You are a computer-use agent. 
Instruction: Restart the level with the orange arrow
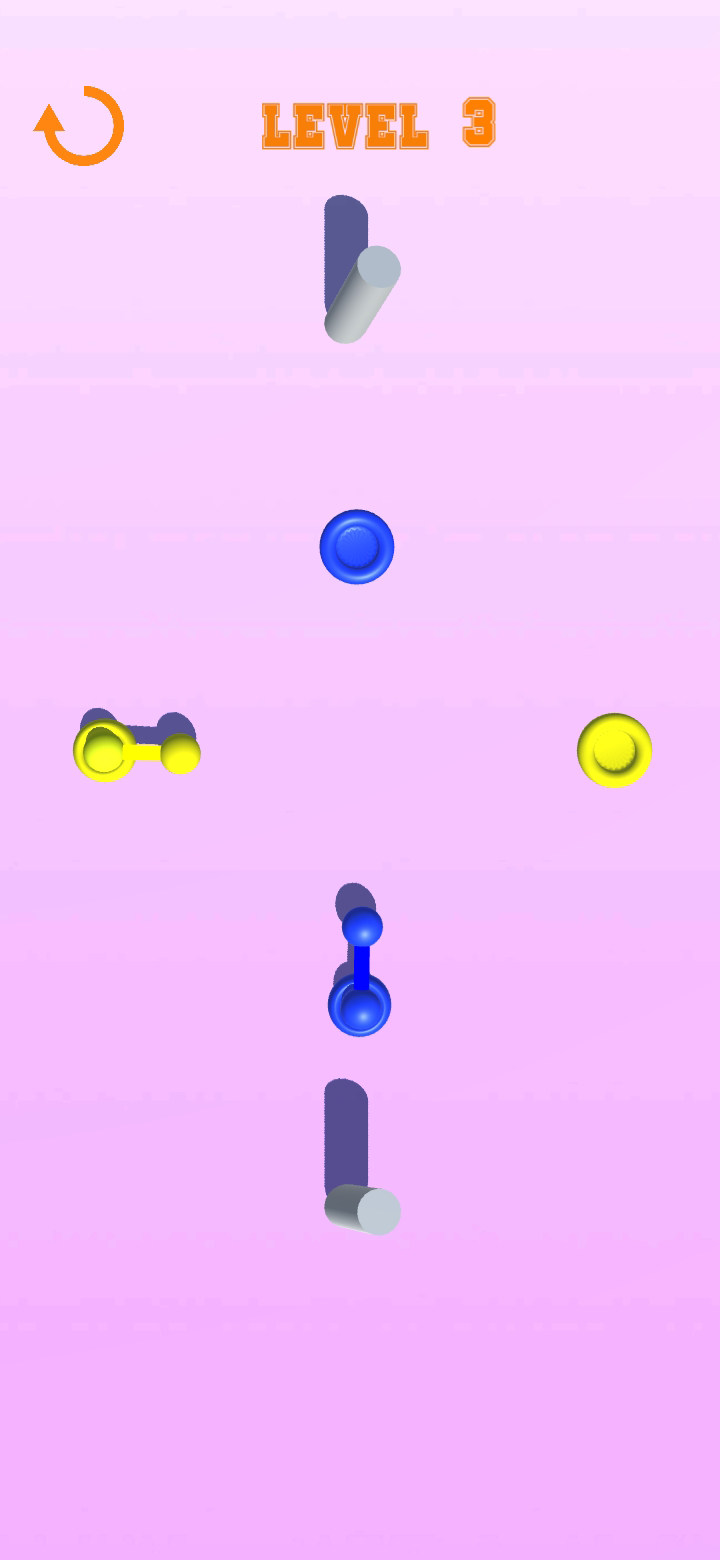81,126
